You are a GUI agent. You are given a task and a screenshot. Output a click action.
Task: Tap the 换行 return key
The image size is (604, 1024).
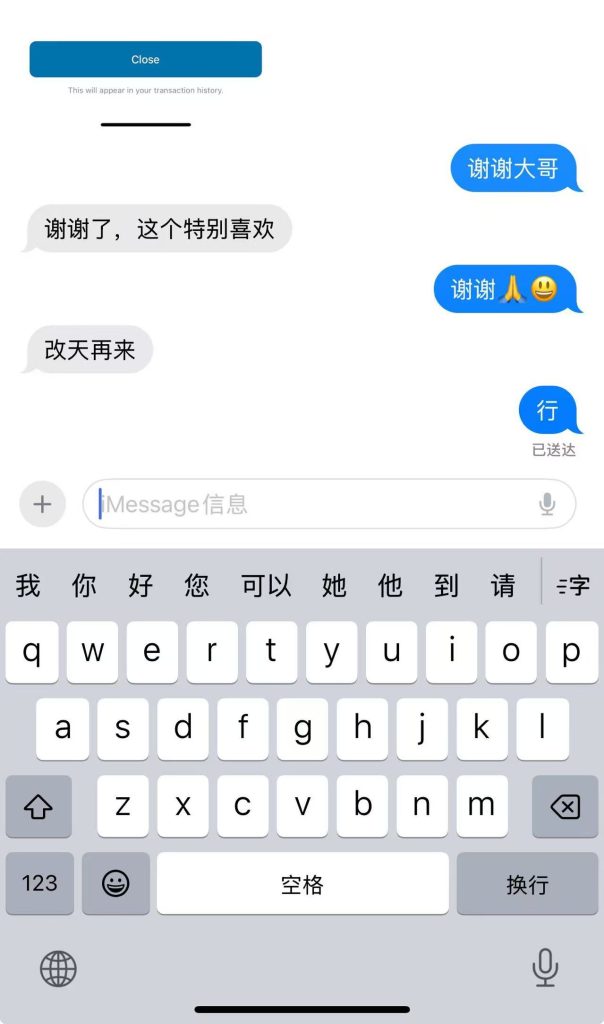[527, 883]
